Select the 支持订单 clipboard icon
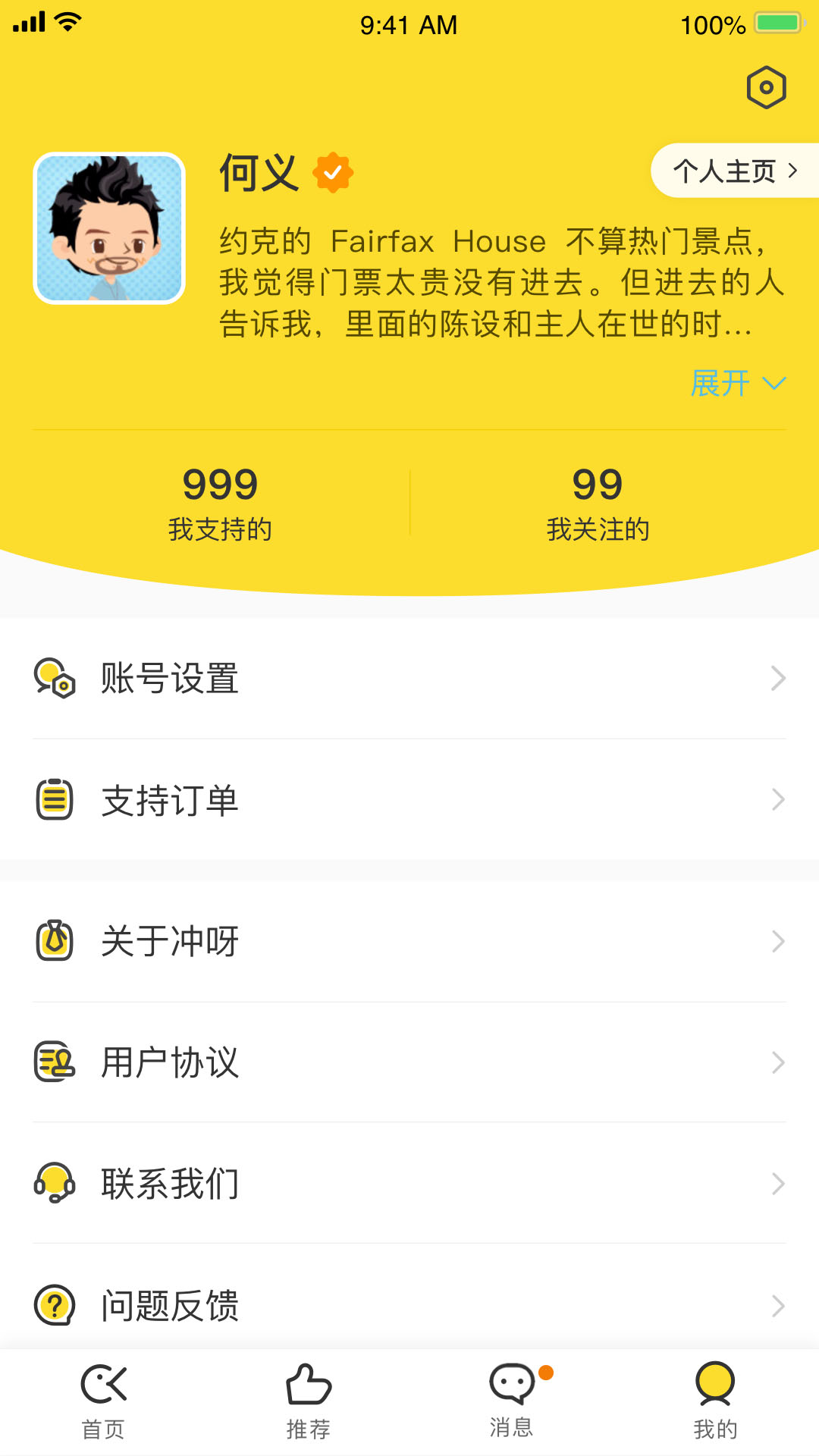The width and height of the screenshot is (819, 1456). pyautogui.click(x=54, y=800)
